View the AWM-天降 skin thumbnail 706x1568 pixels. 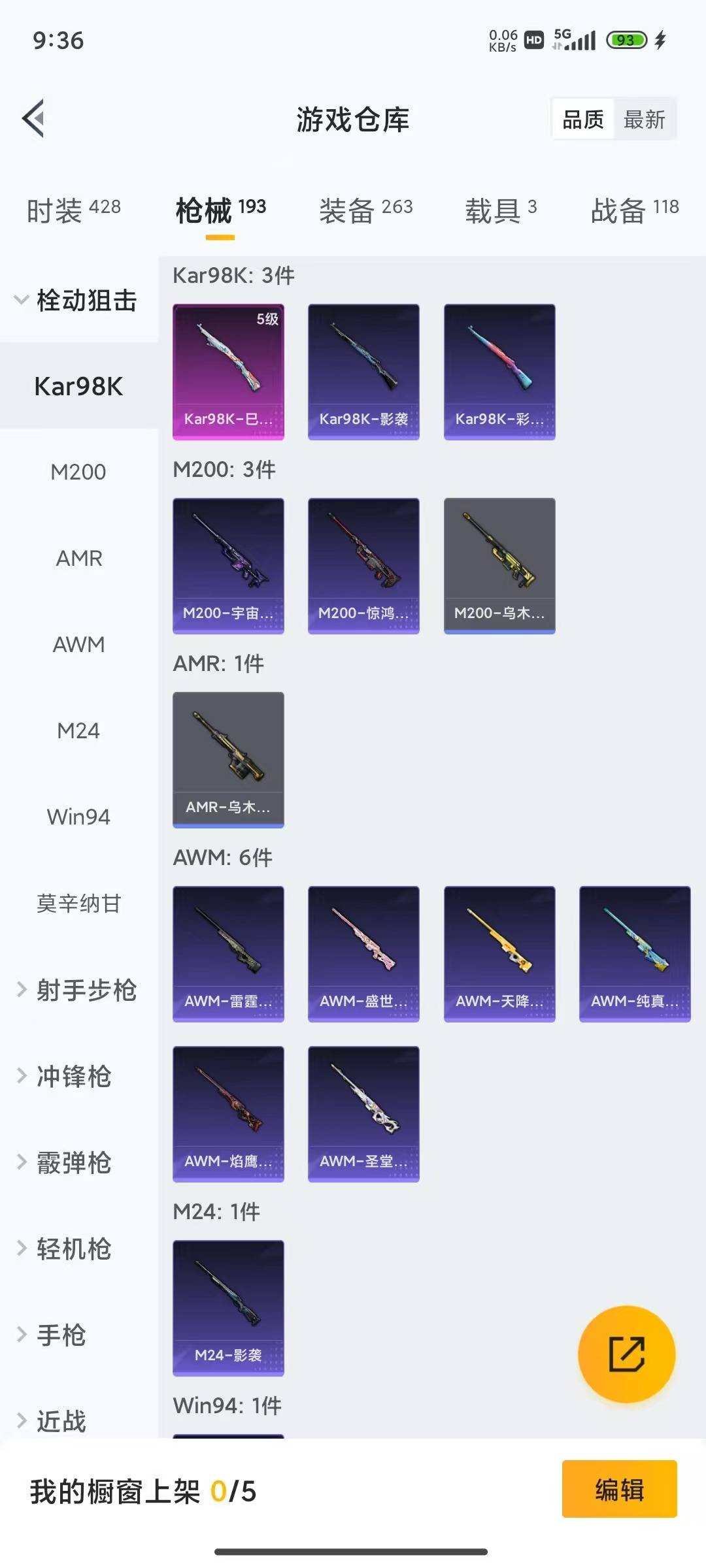point(499,954)
